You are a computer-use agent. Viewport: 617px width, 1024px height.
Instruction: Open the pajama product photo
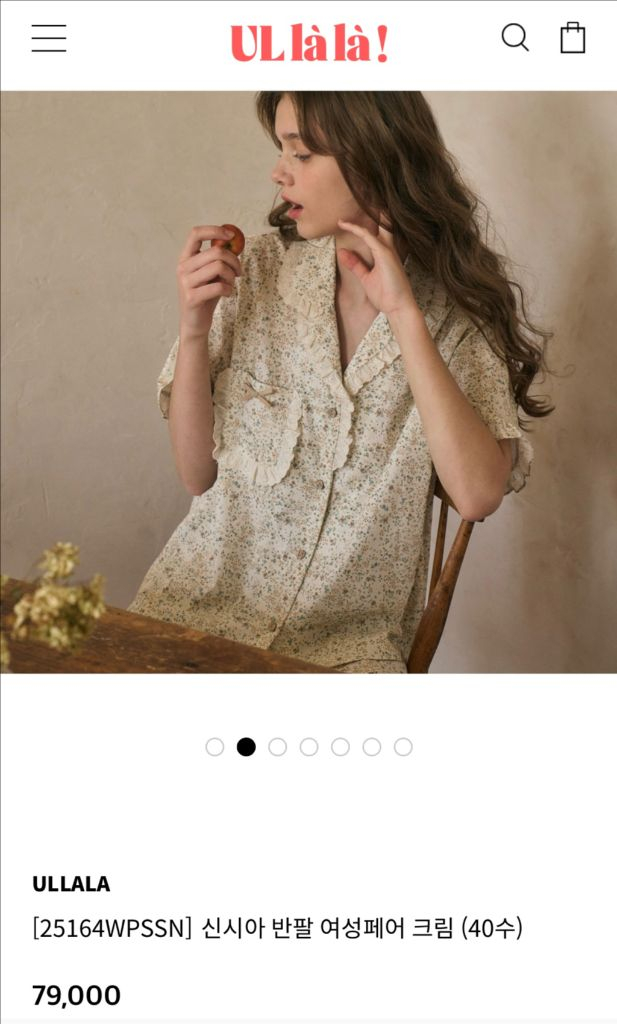click(x=308, y=382)
